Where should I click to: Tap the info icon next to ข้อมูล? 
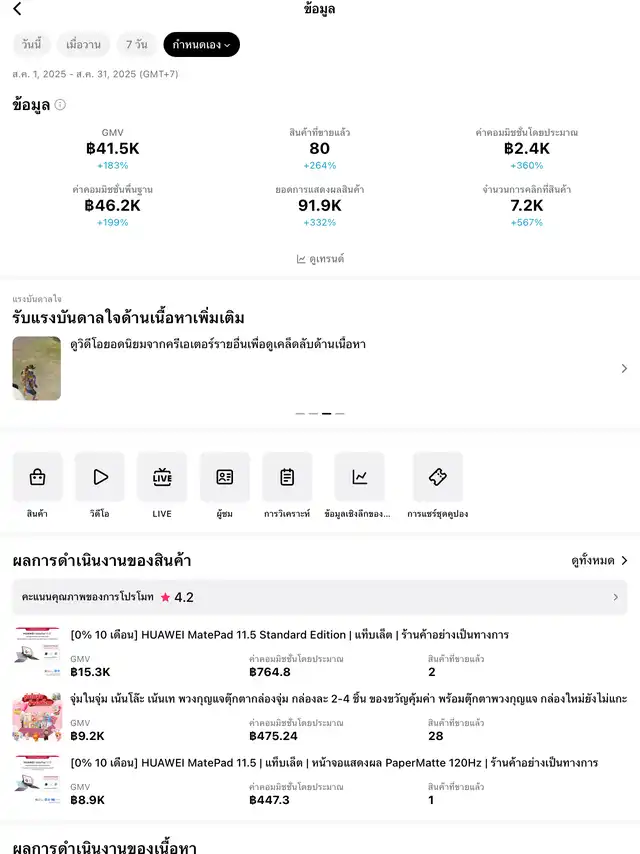pos(60,105)
